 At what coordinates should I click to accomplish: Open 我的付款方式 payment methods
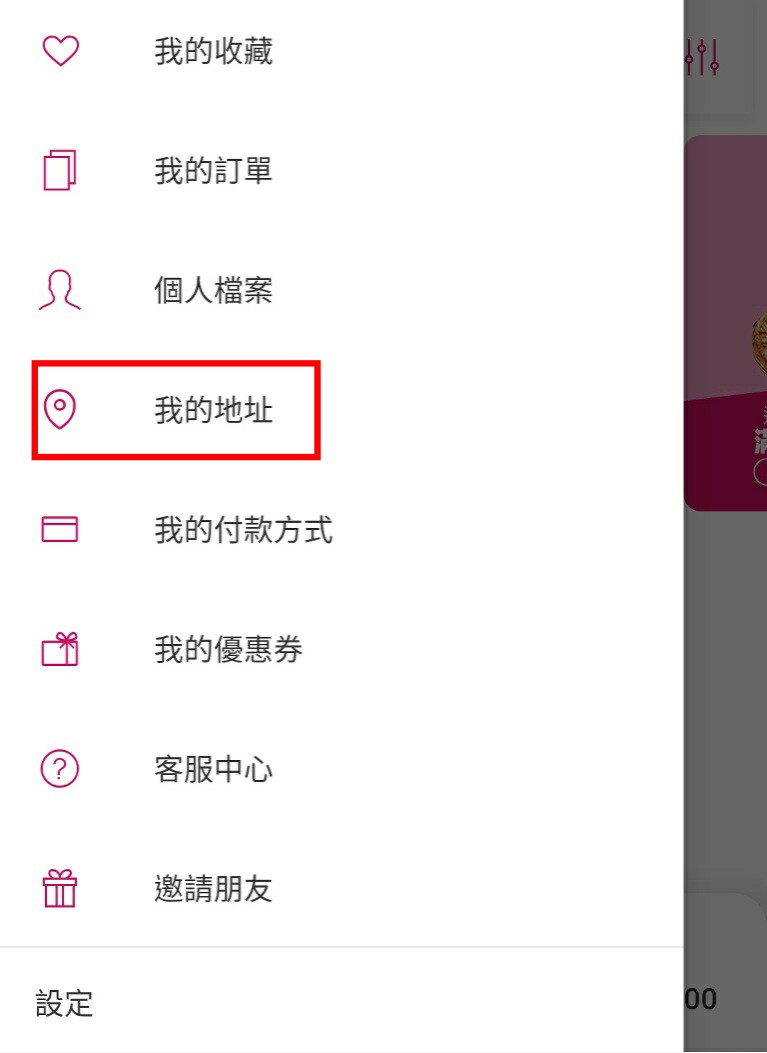(x=243, y=530)
